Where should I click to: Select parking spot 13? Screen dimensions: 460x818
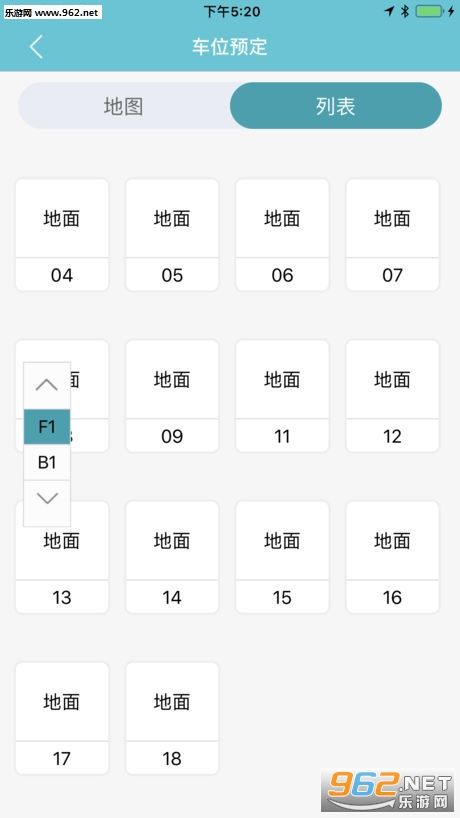[62, 557]
